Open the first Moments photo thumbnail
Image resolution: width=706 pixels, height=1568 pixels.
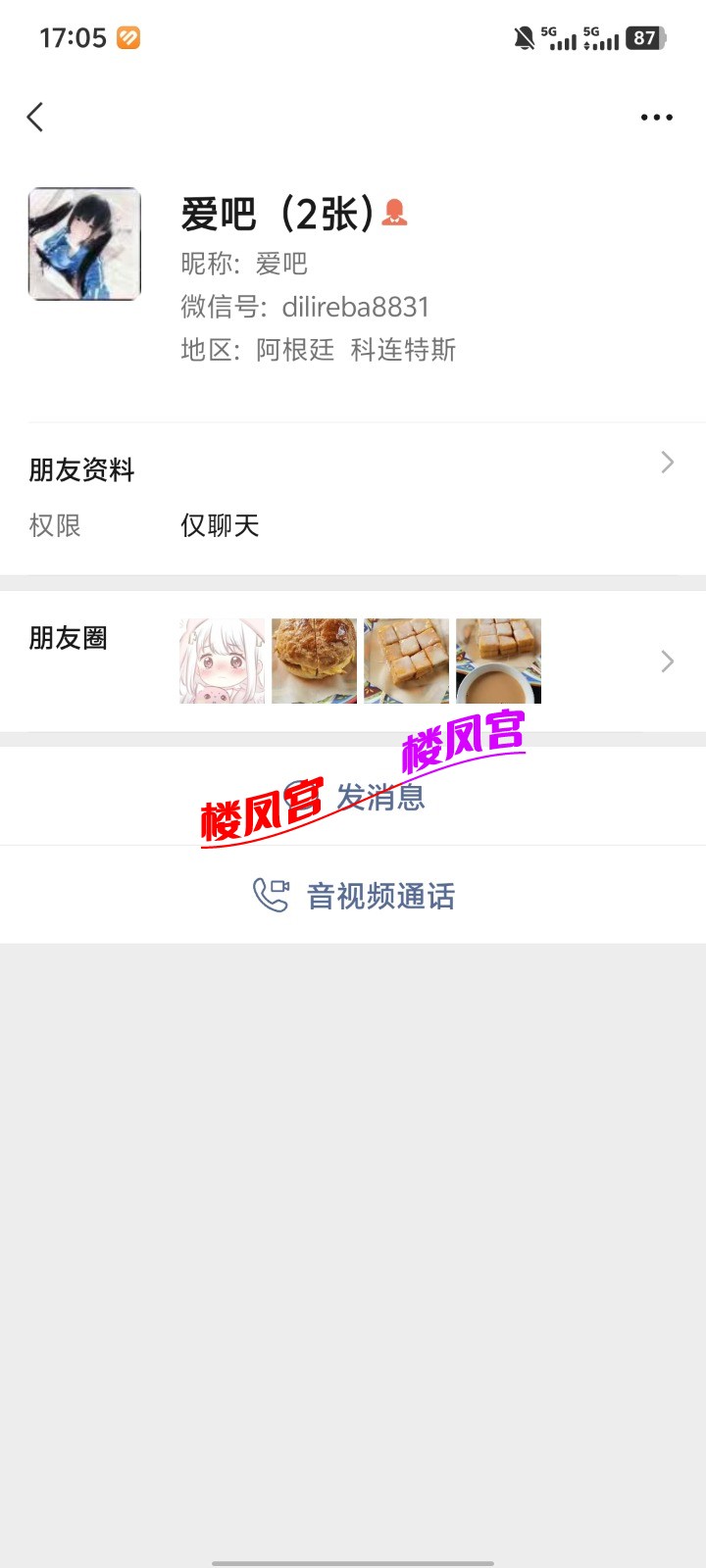(222, 661)
